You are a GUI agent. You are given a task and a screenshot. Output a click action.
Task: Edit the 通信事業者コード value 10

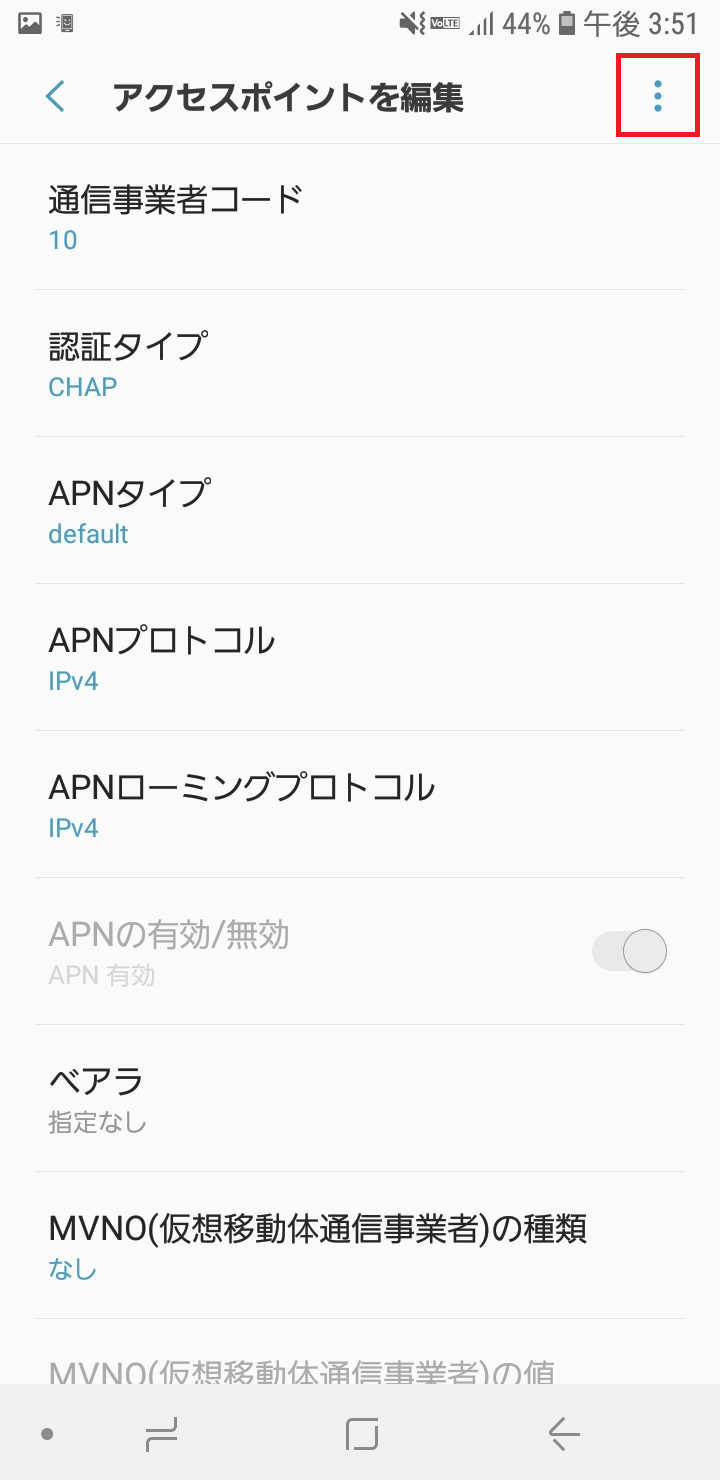click(360, 216)
